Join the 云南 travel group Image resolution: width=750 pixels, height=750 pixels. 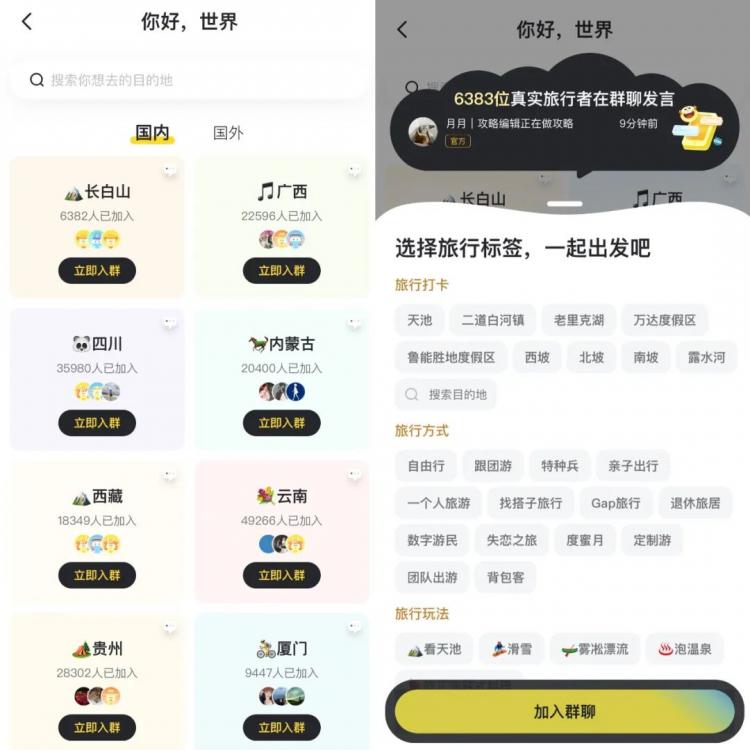[281, 575]
